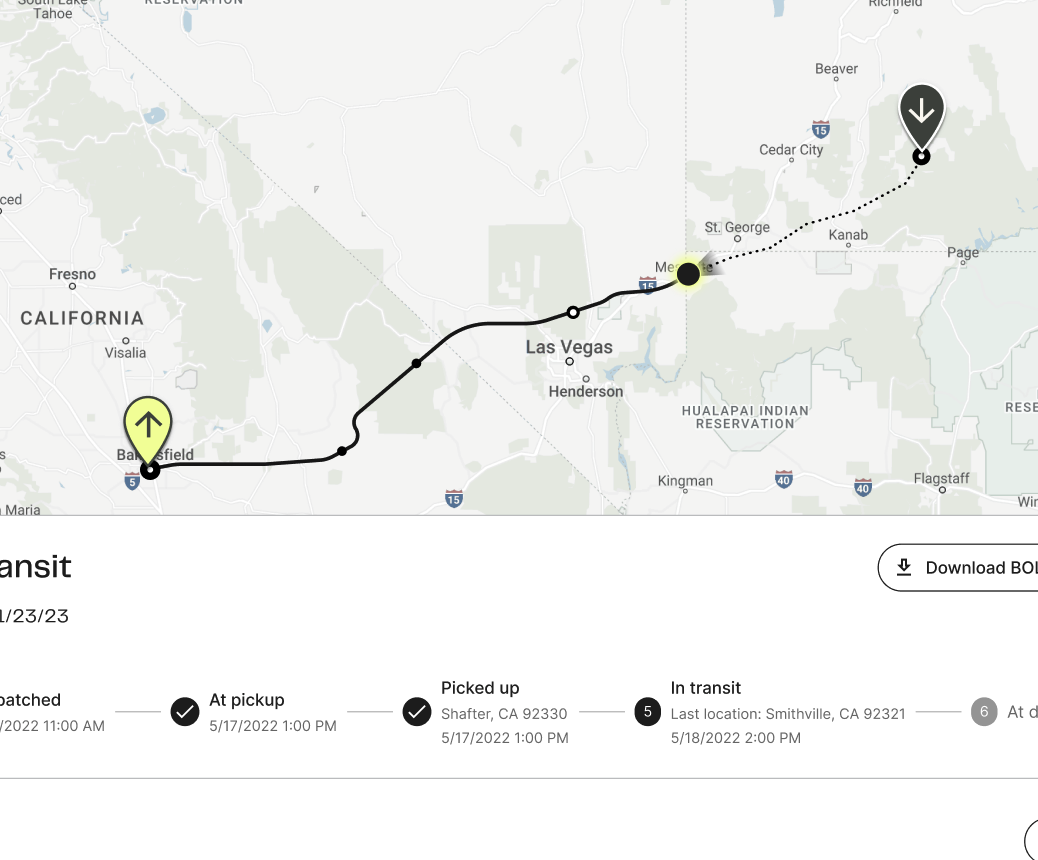Open the In transit step 5 marker
The image size is (1038, 860).
tap(648, 712)
